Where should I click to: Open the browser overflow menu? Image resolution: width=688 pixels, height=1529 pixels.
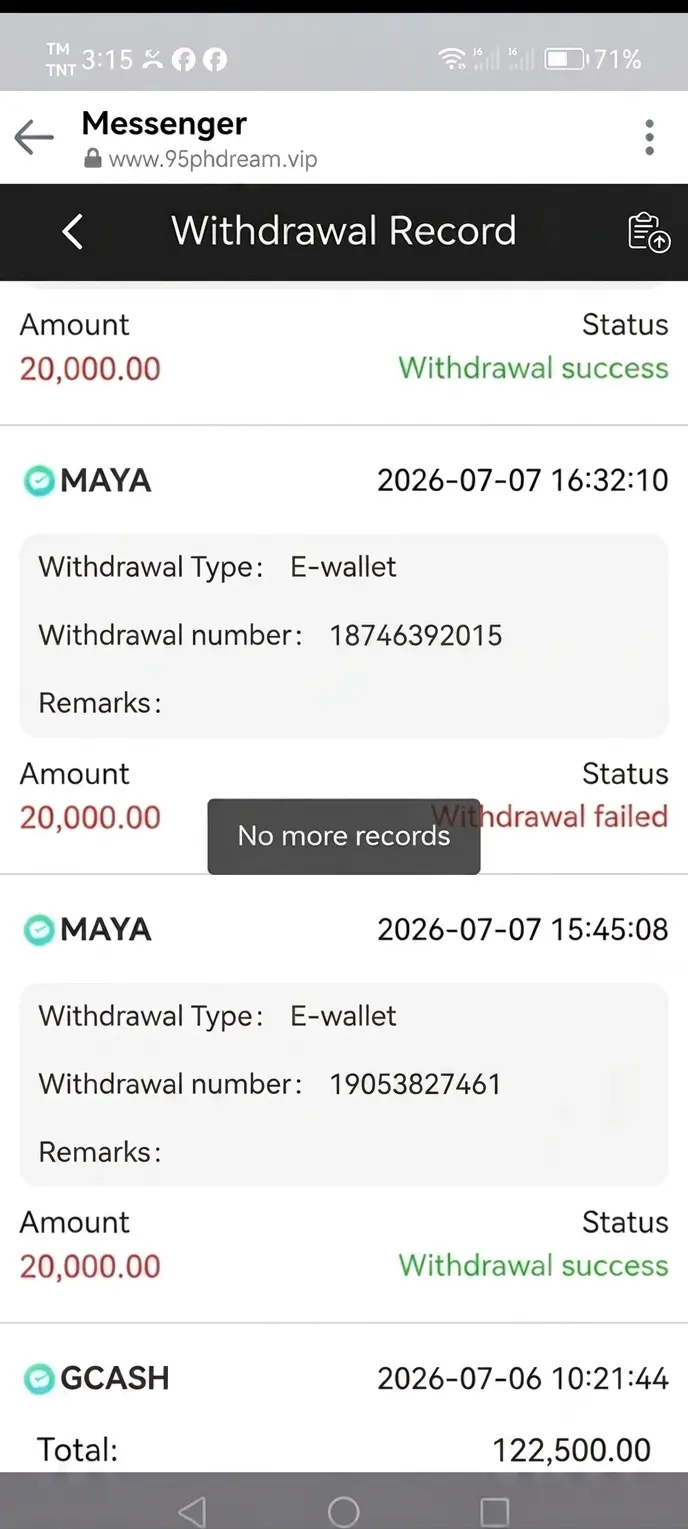pos(649,137)
